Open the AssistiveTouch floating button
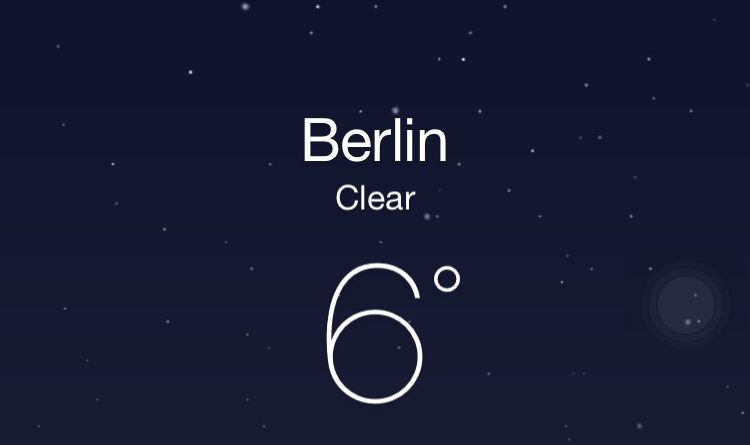The width and height of the screenshot is (750, 445). coord(686,303)
